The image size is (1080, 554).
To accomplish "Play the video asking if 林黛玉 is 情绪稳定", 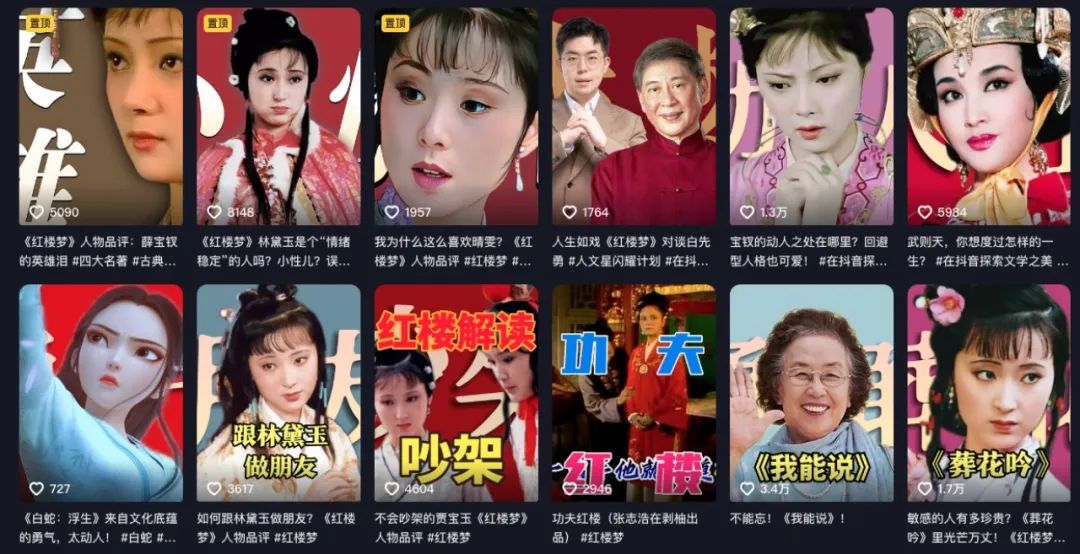I will point(278,117).
